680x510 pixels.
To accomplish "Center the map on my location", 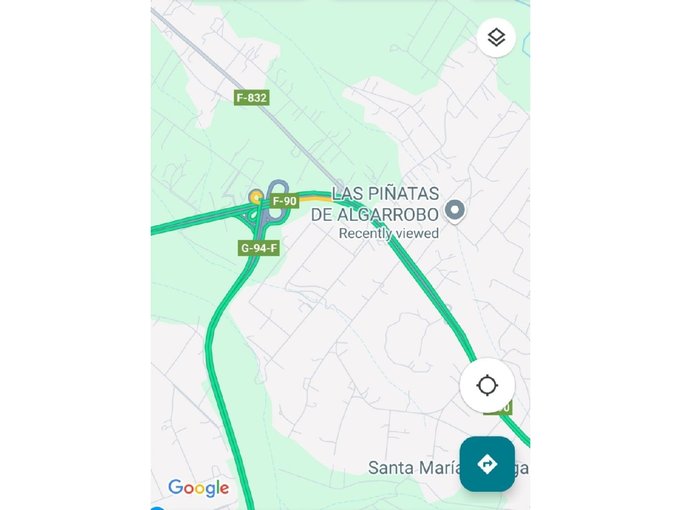I will click(487, 385).
